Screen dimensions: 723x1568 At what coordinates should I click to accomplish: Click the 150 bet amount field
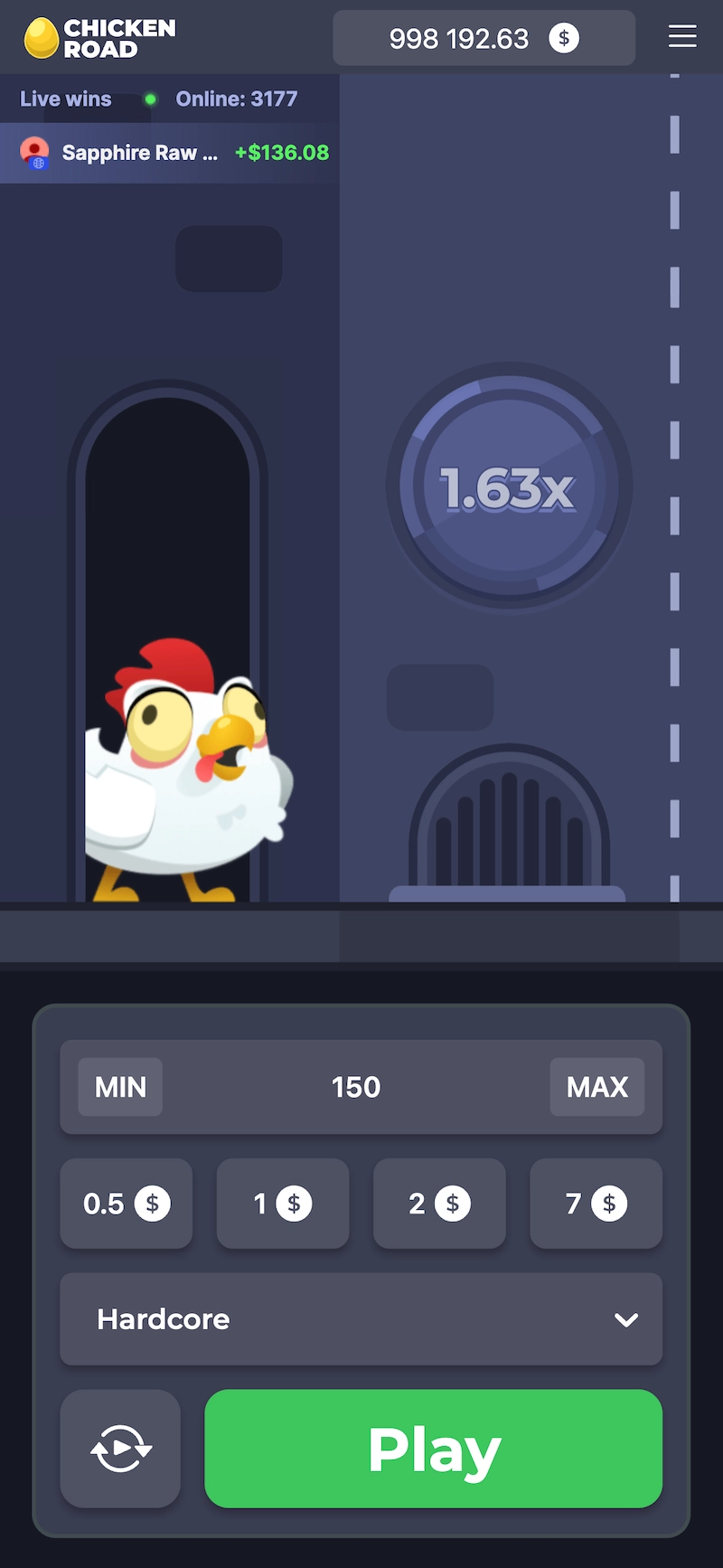coord(356,1087)
